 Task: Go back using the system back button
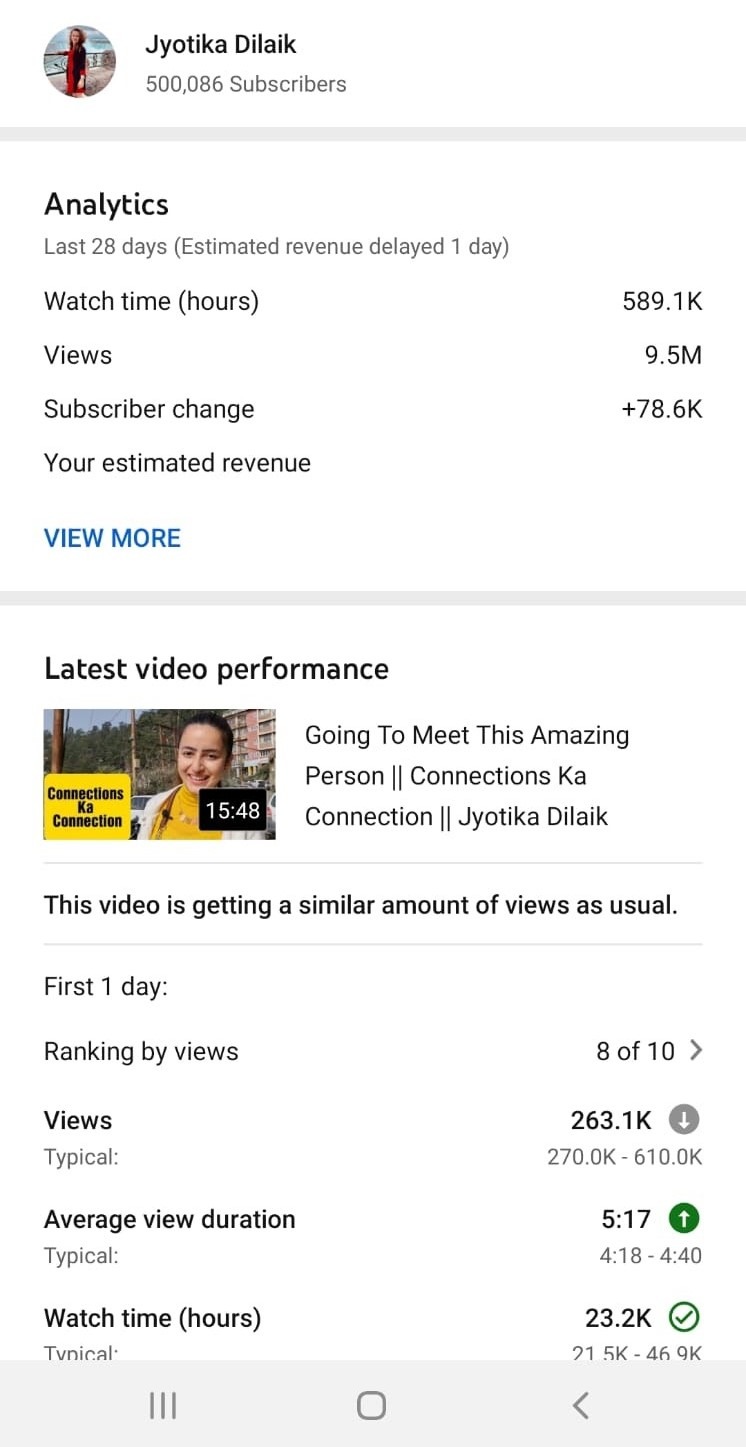(581, 1405)
